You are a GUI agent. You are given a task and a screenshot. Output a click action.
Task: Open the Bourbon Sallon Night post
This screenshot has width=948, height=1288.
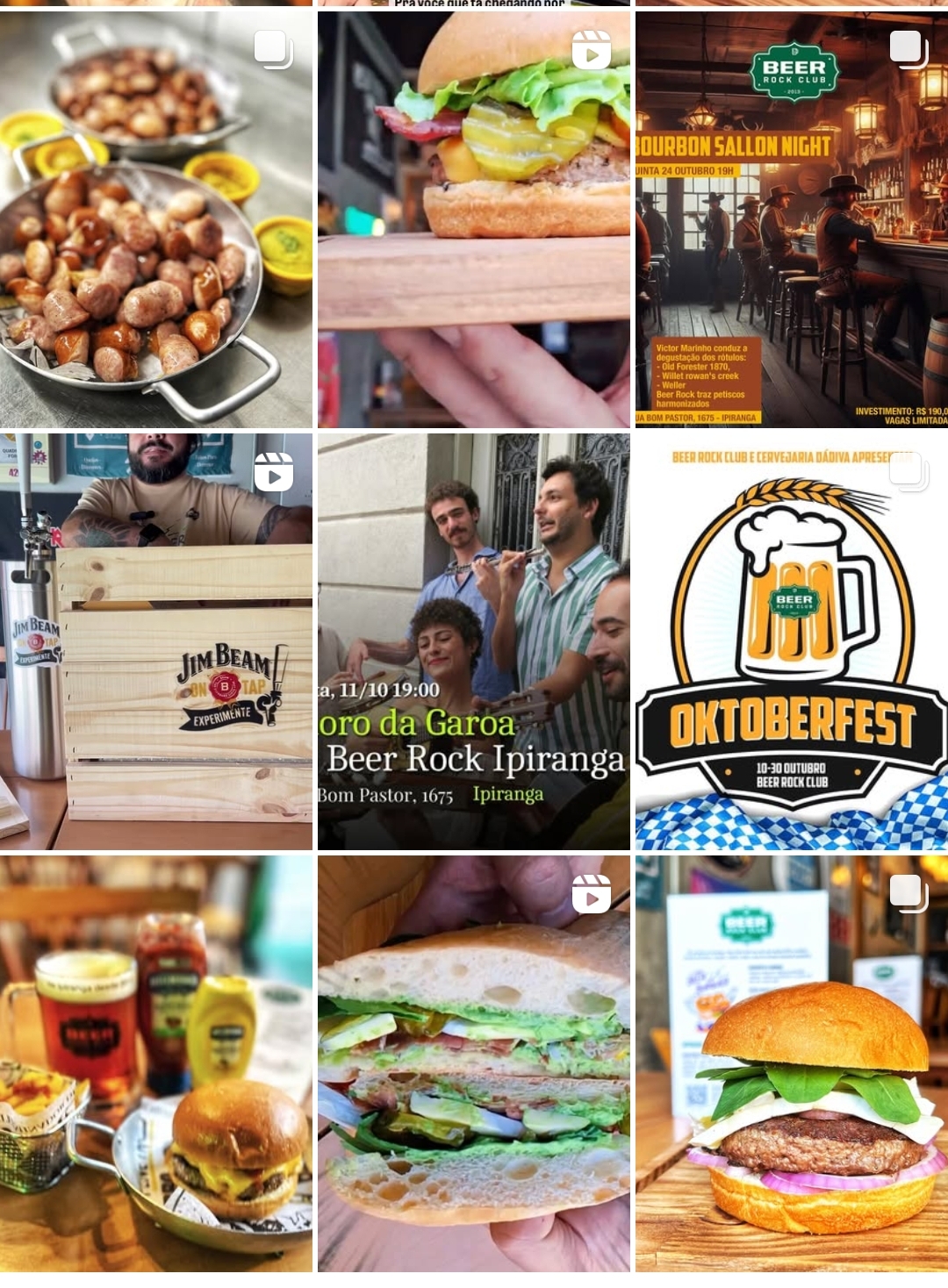791,219
